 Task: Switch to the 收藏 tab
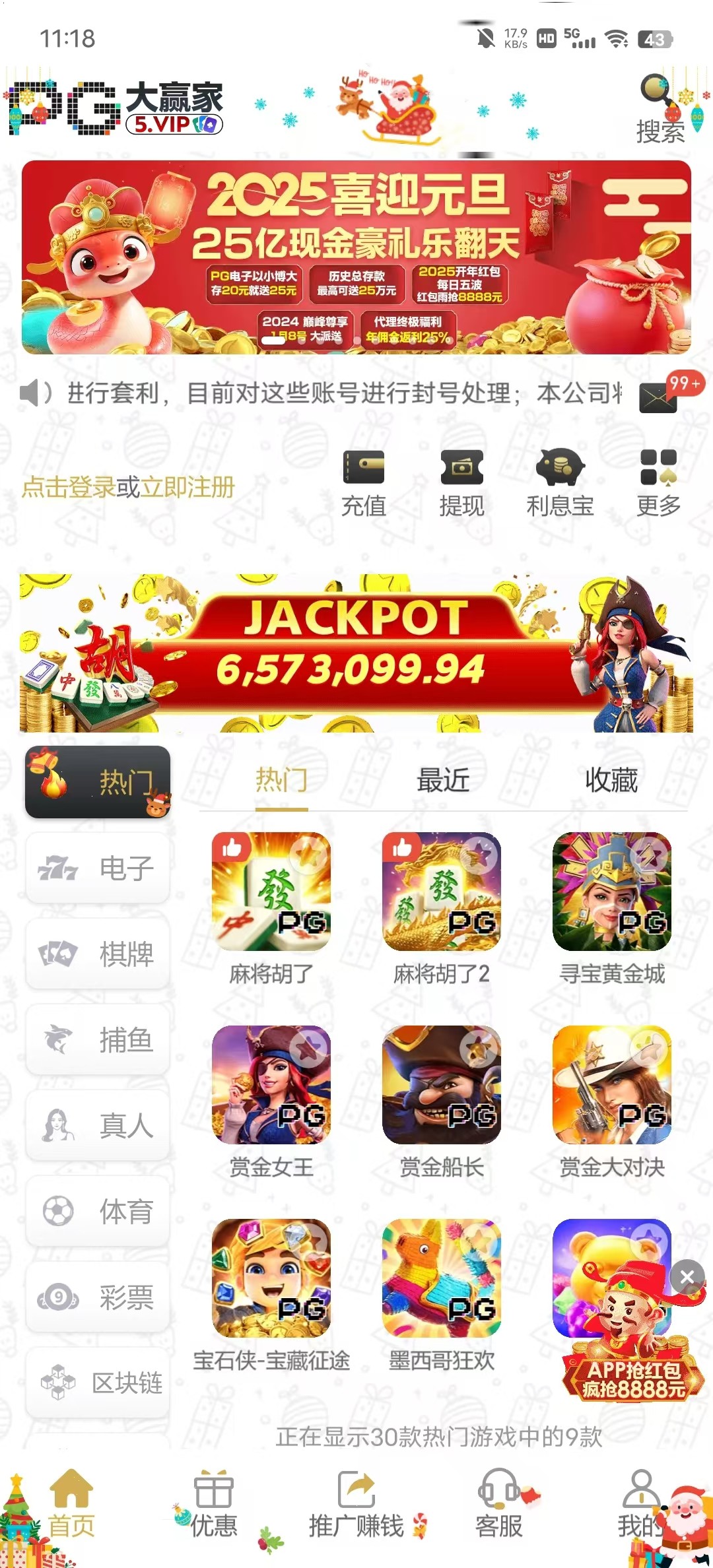coord(611,781)
